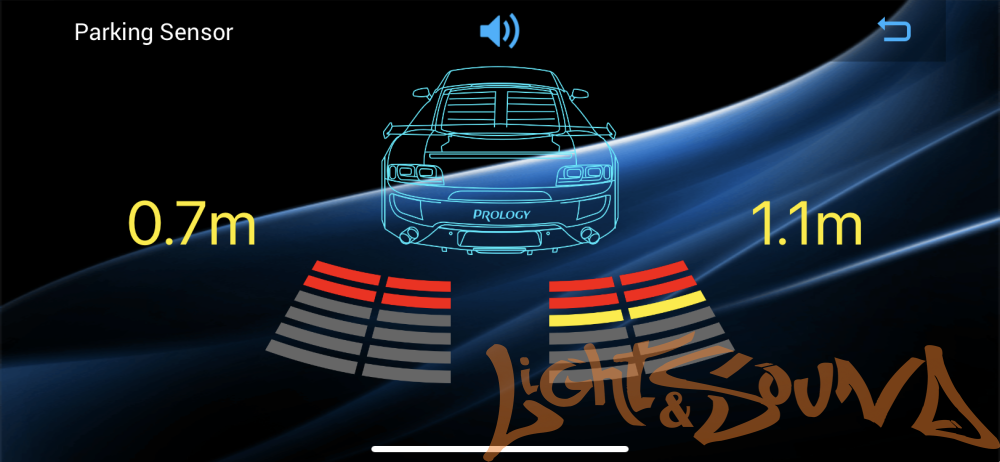This screenshot has height=462, width=1000.
Task: Mute the parking sensor sound
Action: (499, 33)
